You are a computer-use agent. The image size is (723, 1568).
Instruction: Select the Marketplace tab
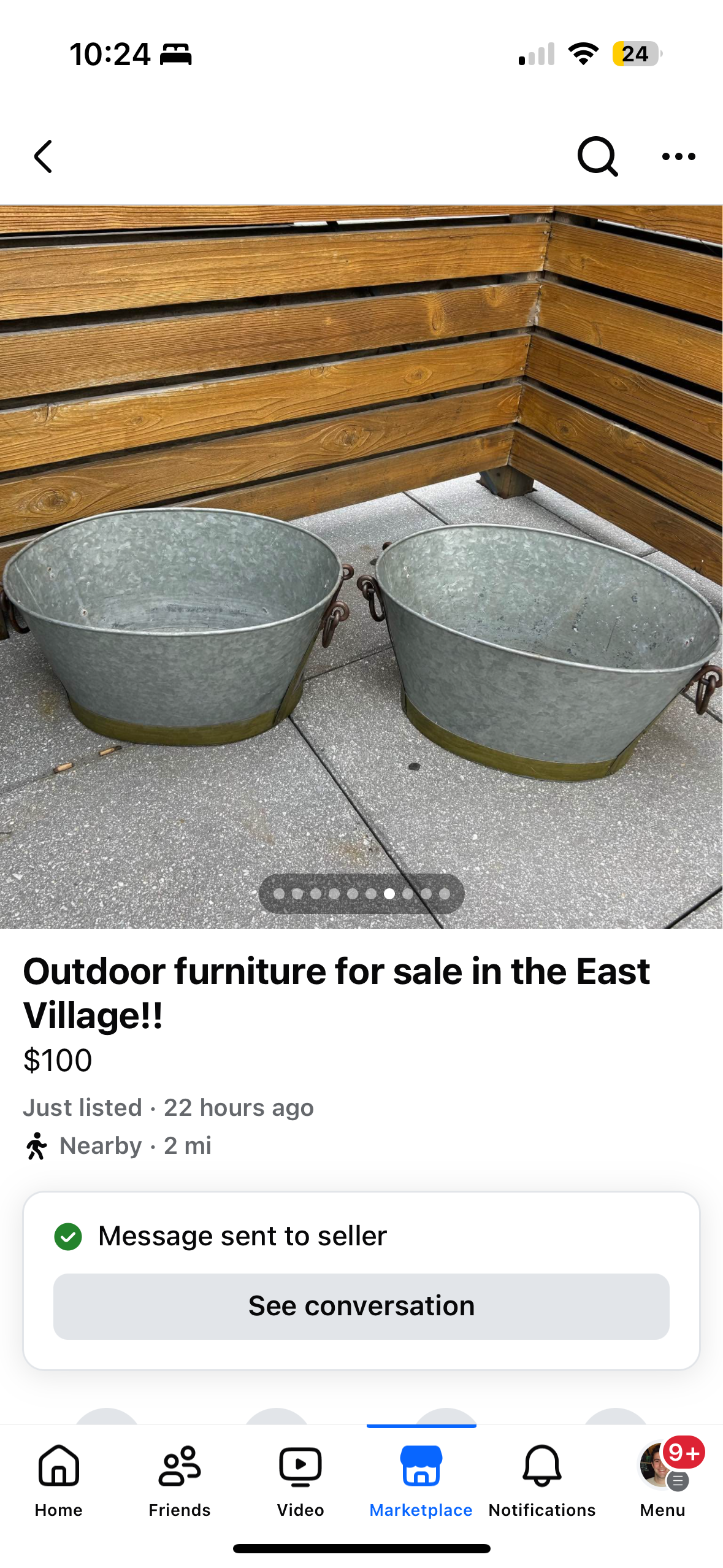(421, 1480)
